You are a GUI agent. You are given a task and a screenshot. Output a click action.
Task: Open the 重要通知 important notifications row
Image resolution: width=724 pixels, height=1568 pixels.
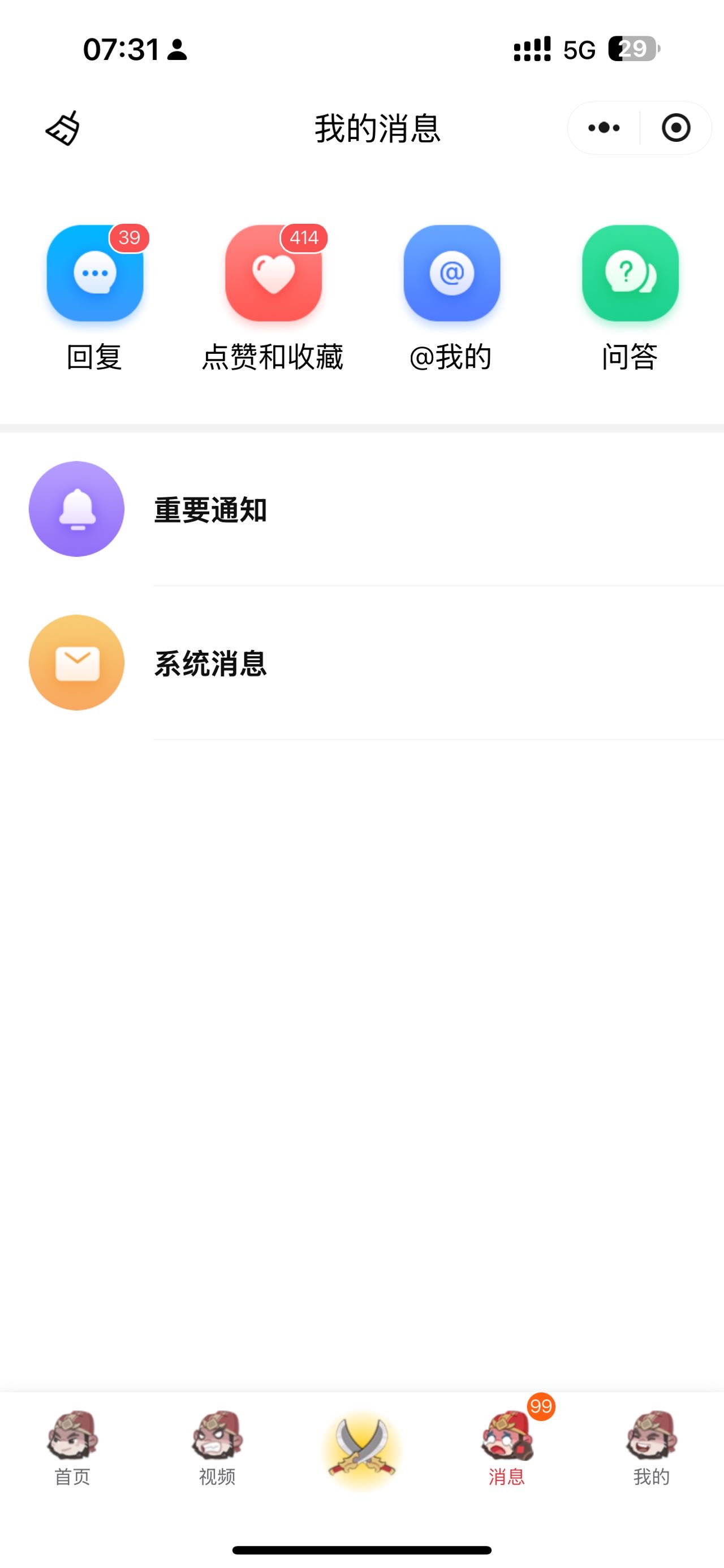(361, 509)
